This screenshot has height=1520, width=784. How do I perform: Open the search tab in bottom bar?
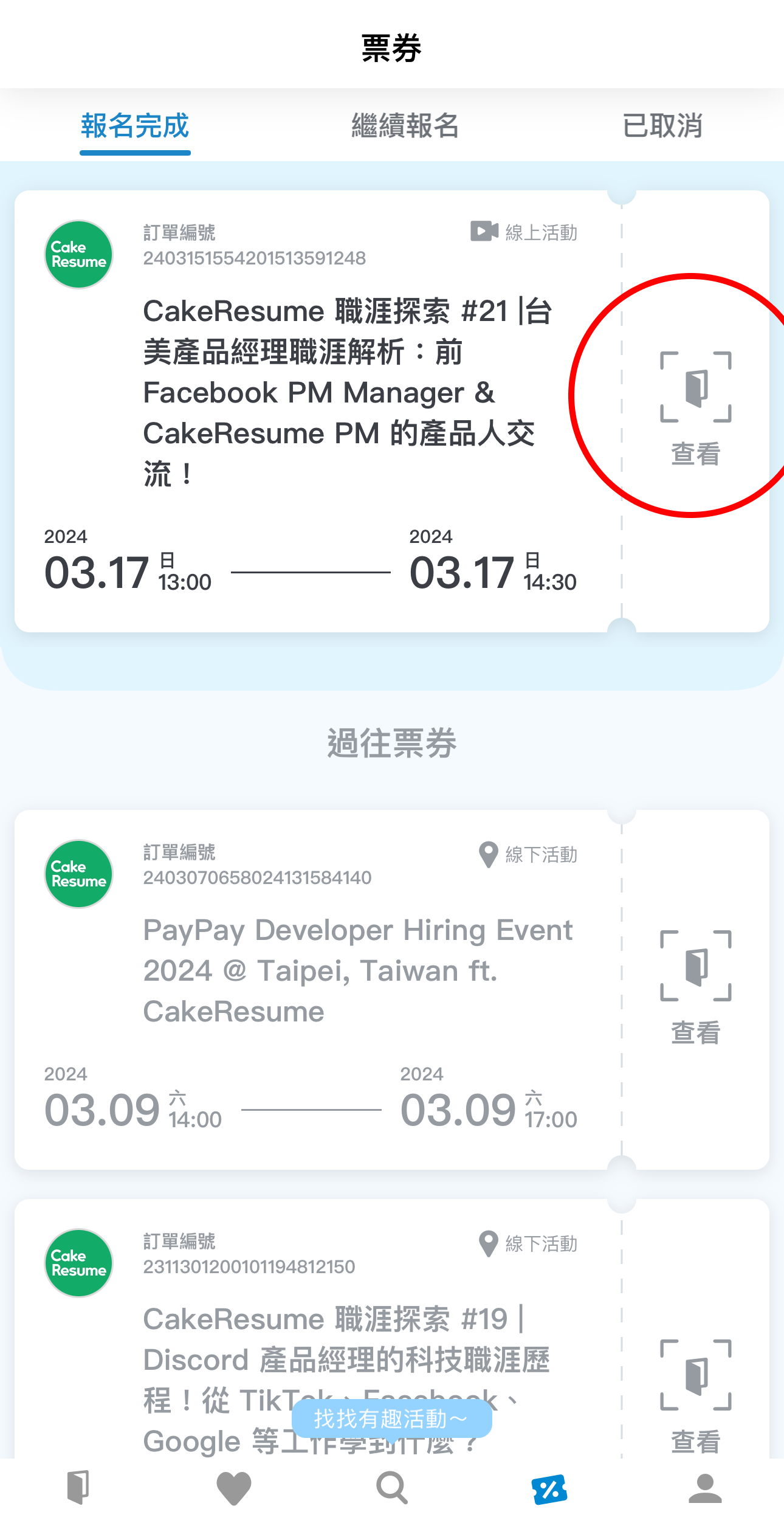[392, 1488]
